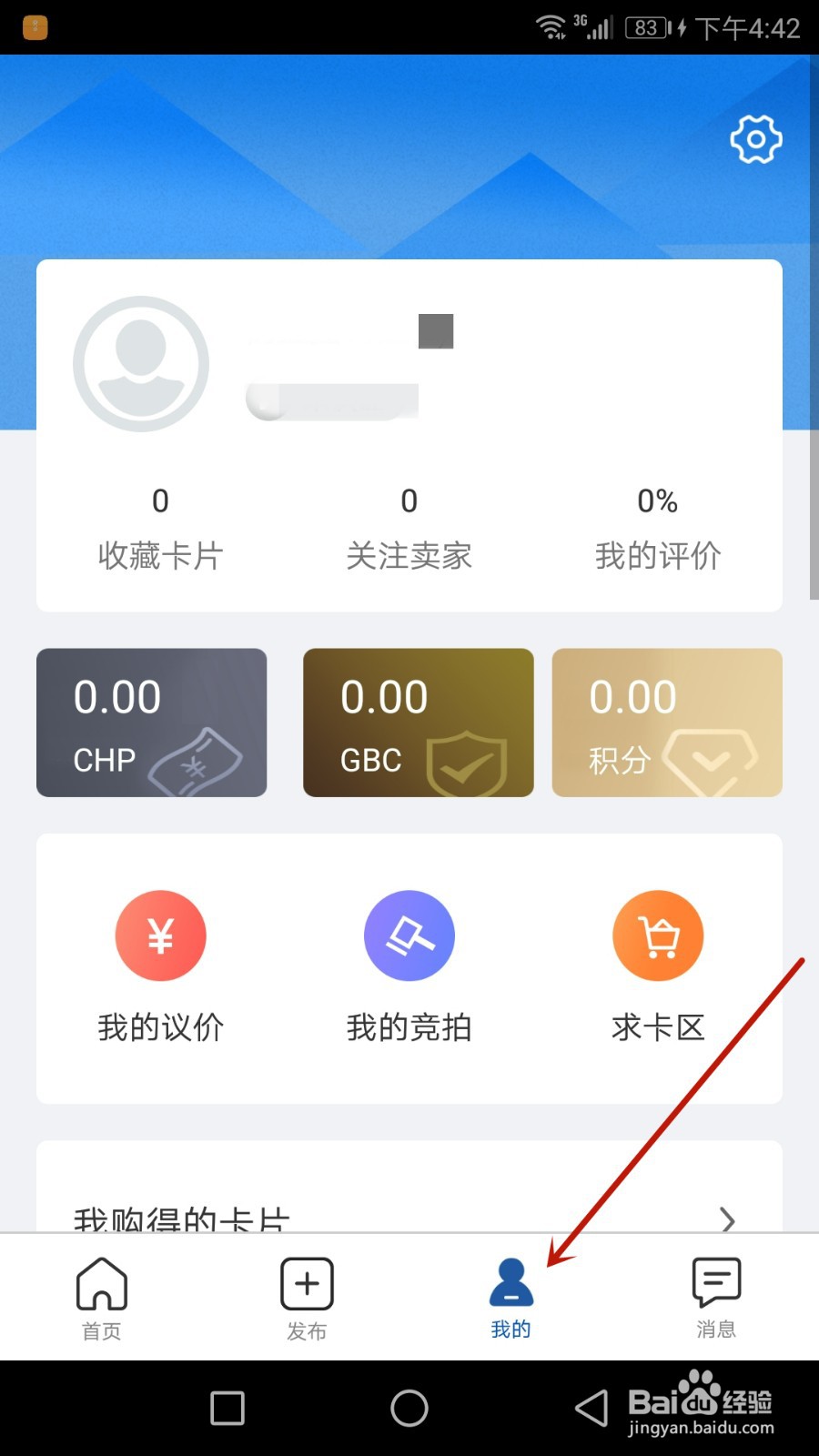Image resolution: width=819 pixels, height=1456 pixels.
Task: Open 我的竞拍 (My Auctions) gavel icon
Action: 409,935
